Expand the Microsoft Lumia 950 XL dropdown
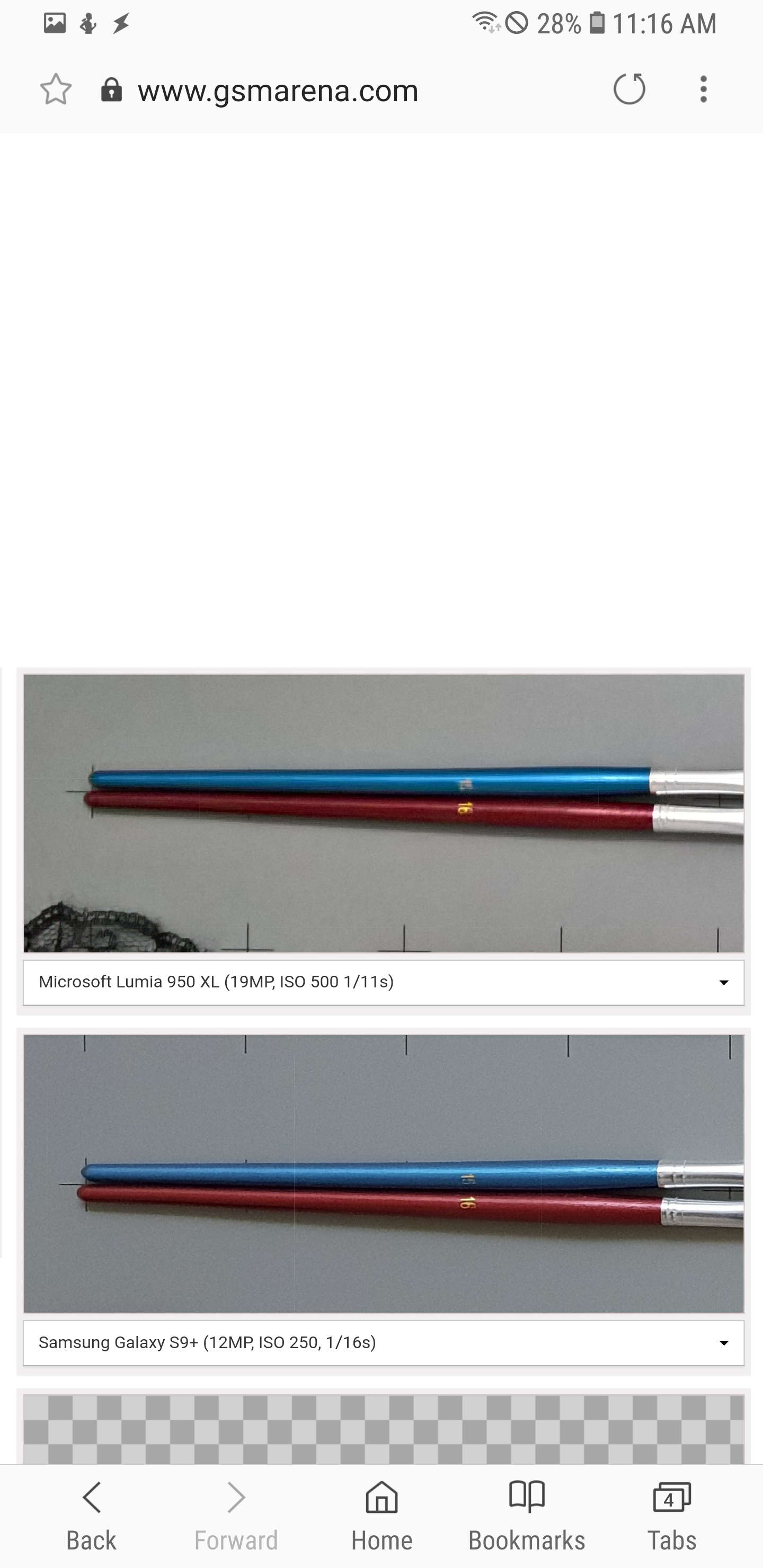Screen dimensions: 763x1568 click(x=383, y=982)
